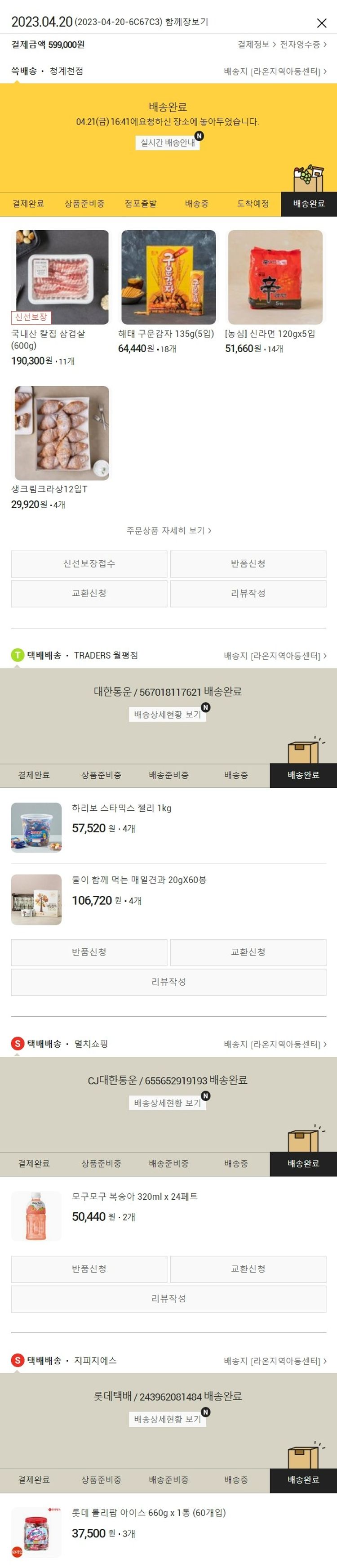Open 생크림크라상12입T product tile

tap(62, 433)
